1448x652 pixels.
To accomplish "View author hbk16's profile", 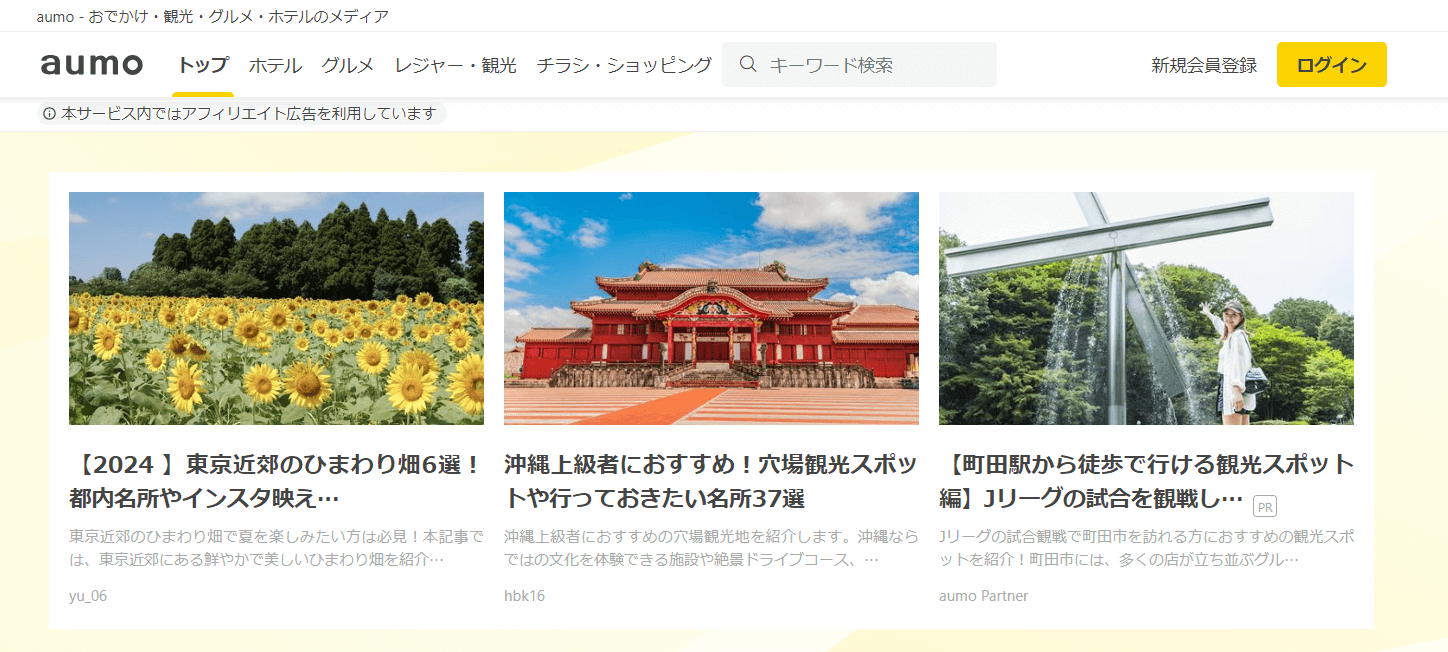I will tap(524, 596).
